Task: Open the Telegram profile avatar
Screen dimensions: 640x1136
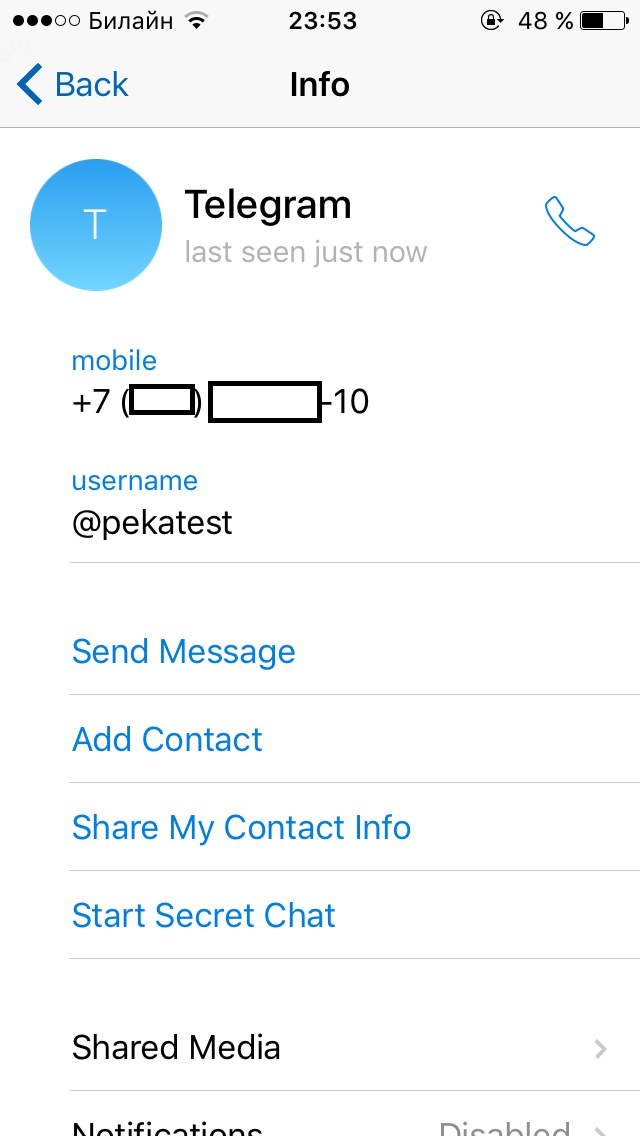Action: coord(96,226)
